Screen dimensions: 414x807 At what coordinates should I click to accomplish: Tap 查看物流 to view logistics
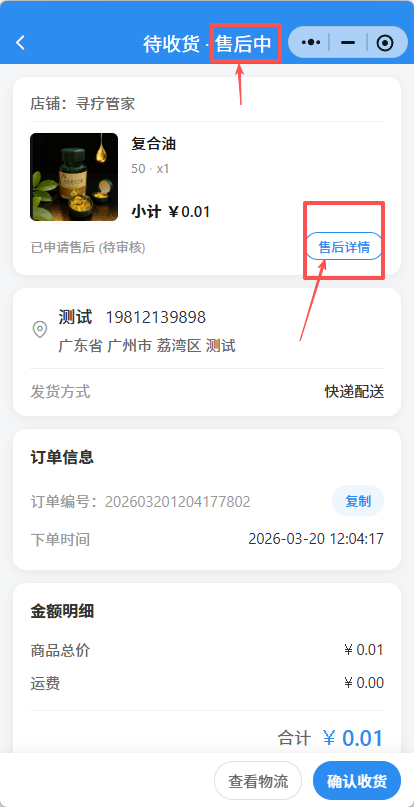pyautogui.click(x=258, y=781)
